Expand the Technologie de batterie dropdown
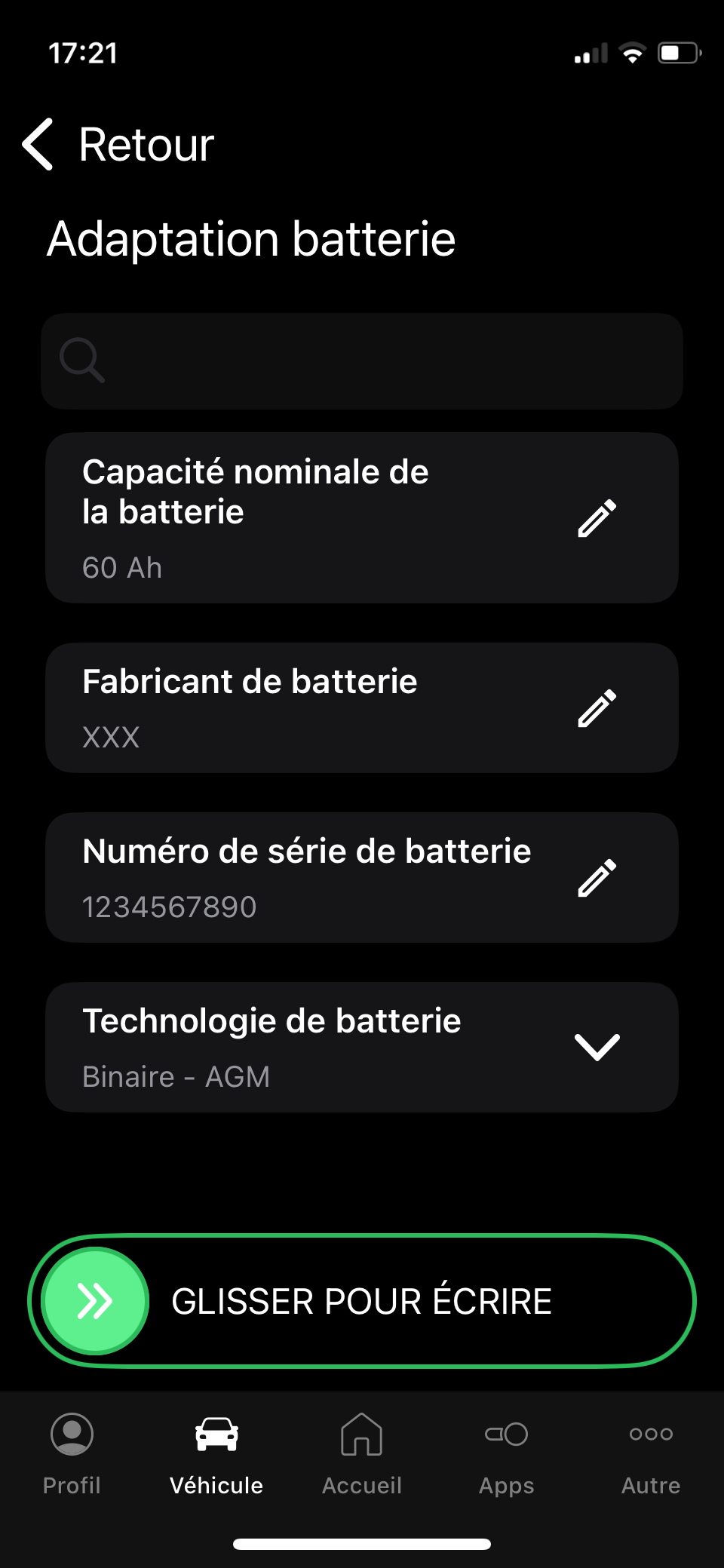This screenshot has width=724, height=1568. (597, 1047)
